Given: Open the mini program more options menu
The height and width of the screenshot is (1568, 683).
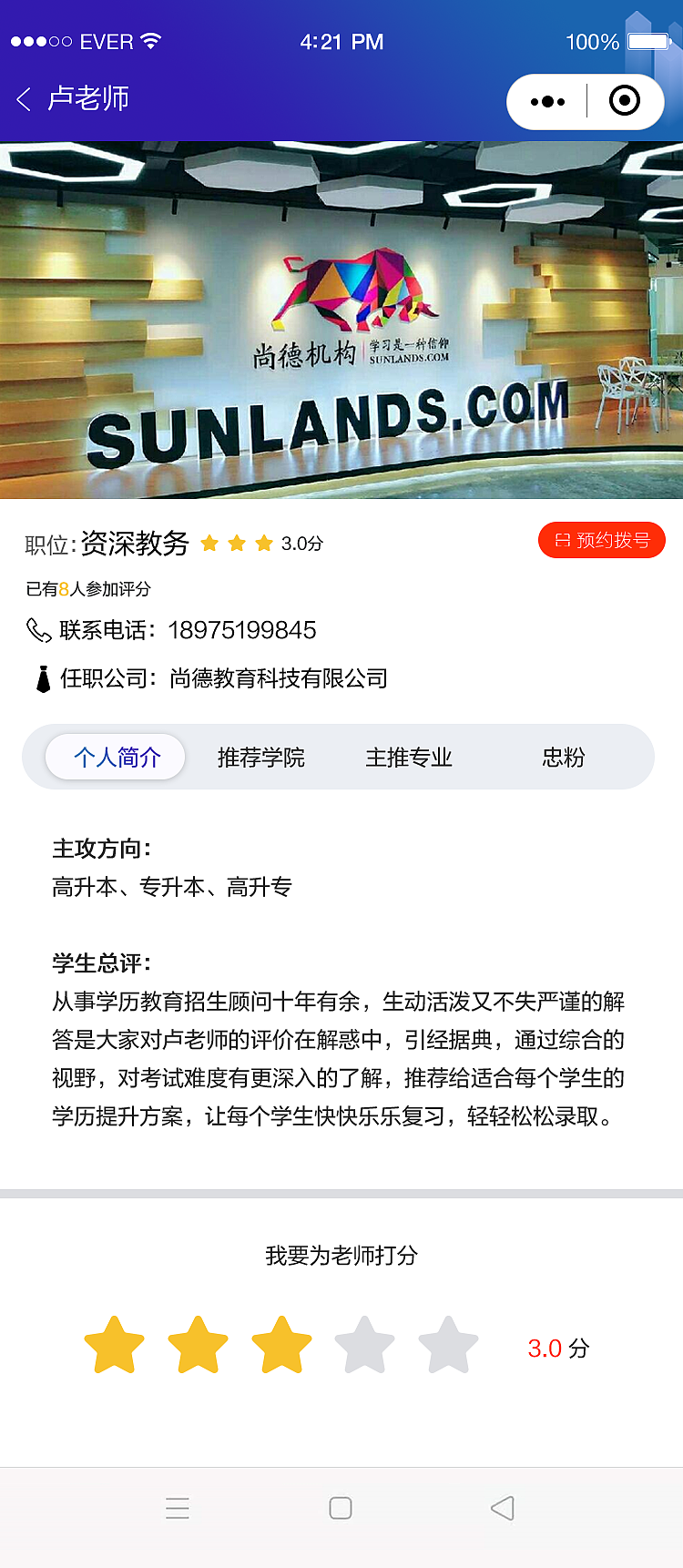Looking at the screenshot, I should click(547, 101).
